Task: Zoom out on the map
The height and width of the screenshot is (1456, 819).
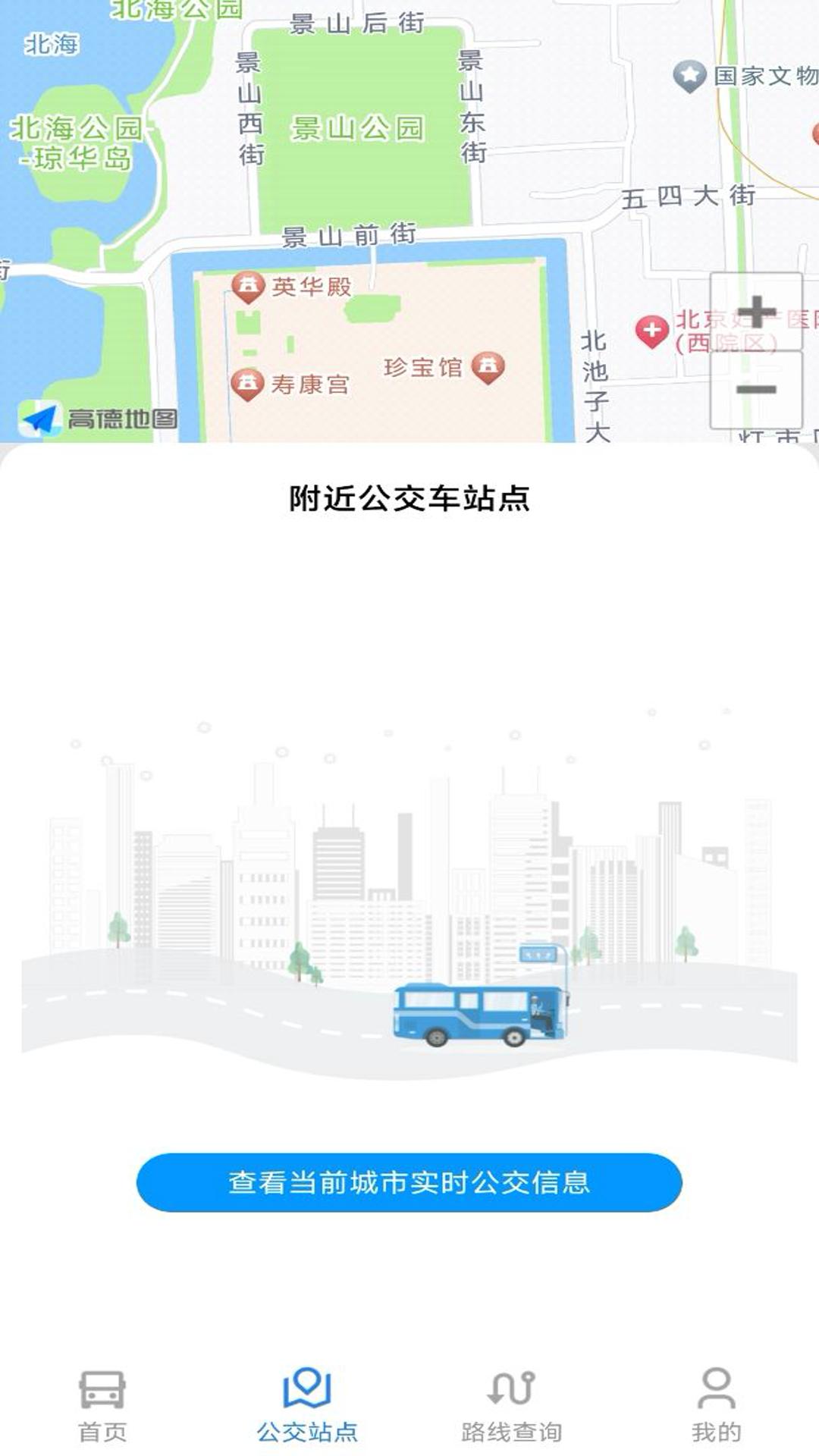Action: (x=756, y=390)
